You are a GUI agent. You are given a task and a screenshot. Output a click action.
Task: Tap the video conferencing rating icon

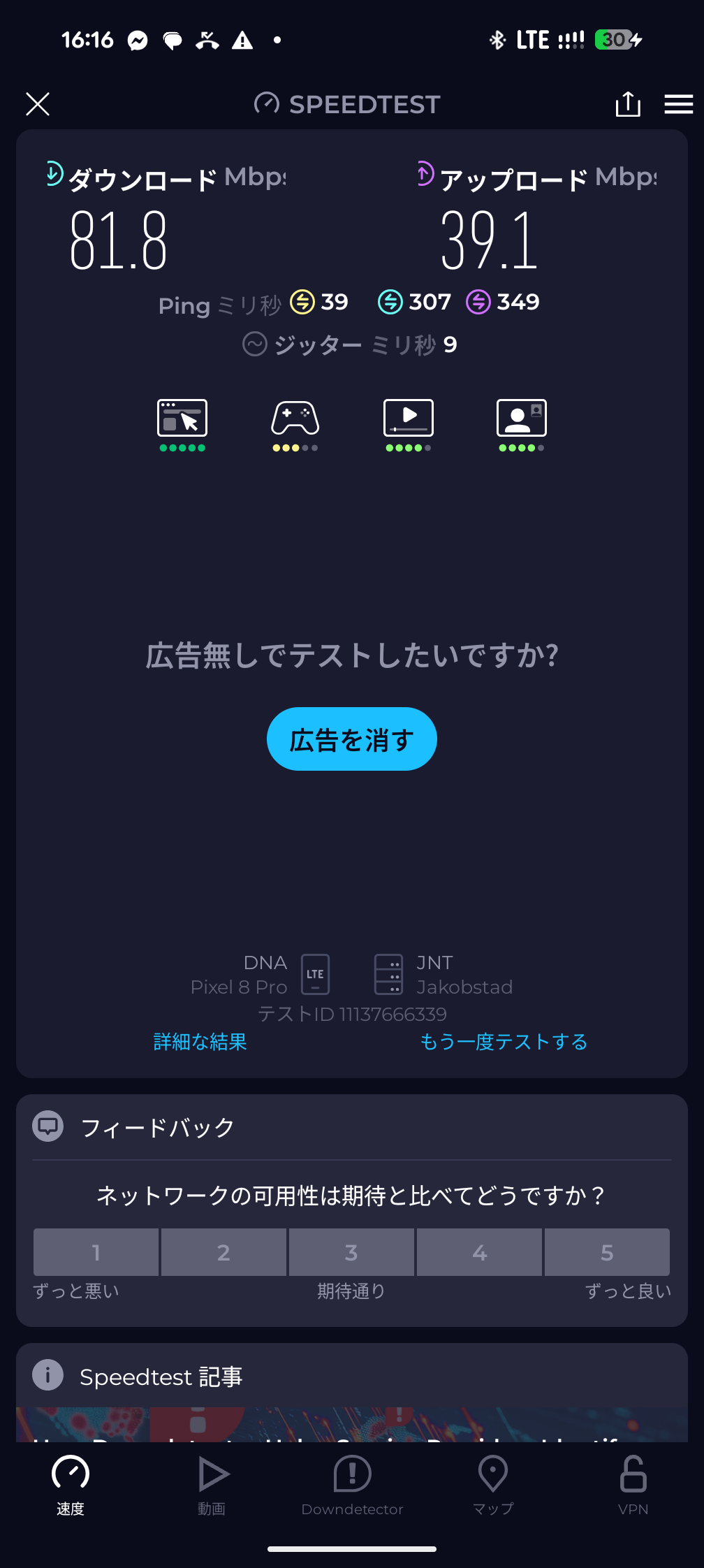click(521, 419)
